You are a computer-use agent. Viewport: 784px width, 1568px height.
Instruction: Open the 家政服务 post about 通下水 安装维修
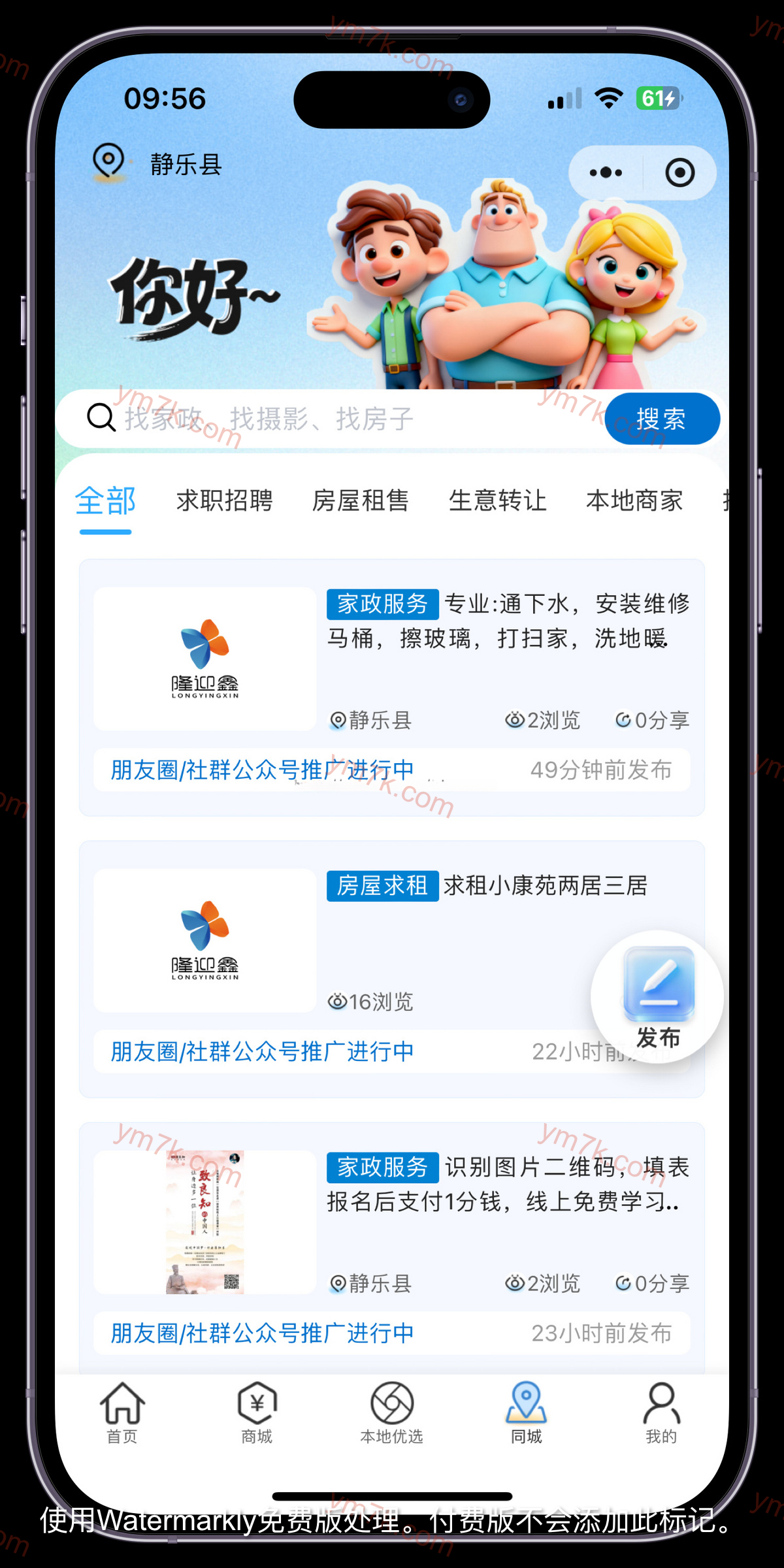[508, 621]
